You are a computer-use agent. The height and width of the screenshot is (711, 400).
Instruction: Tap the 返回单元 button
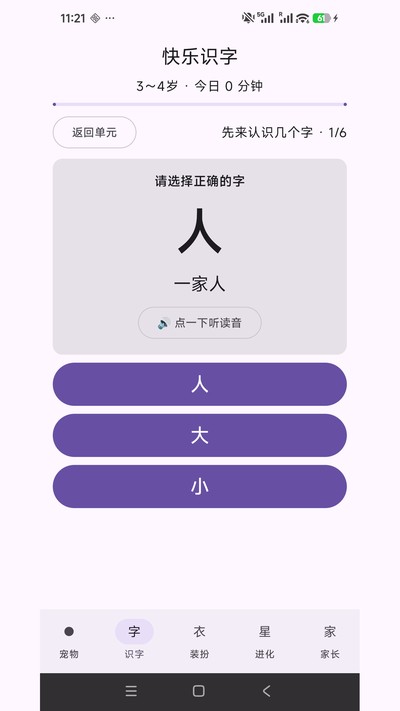coord(94,132)
